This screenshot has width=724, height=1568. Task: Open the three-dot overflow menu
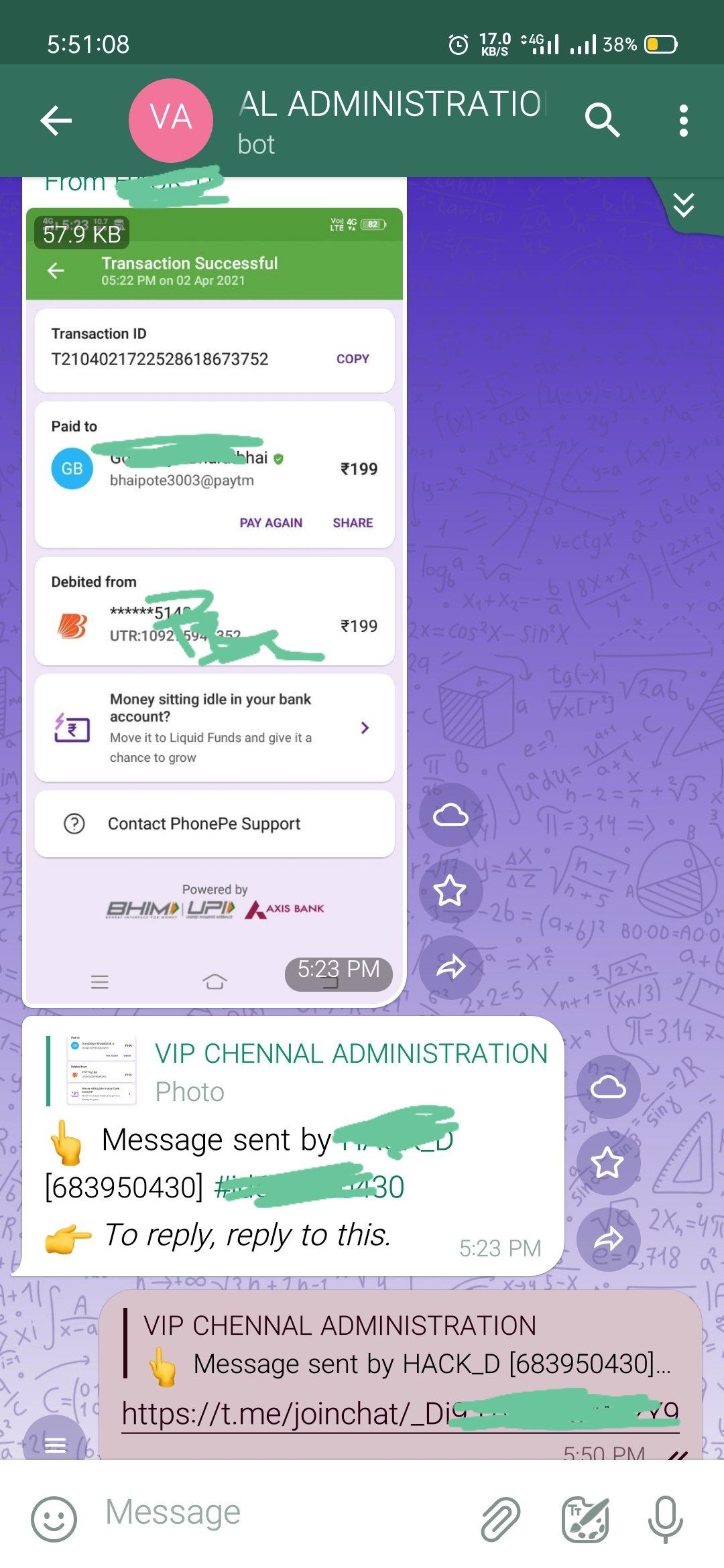pyautogui.click(x=683, y=121)
